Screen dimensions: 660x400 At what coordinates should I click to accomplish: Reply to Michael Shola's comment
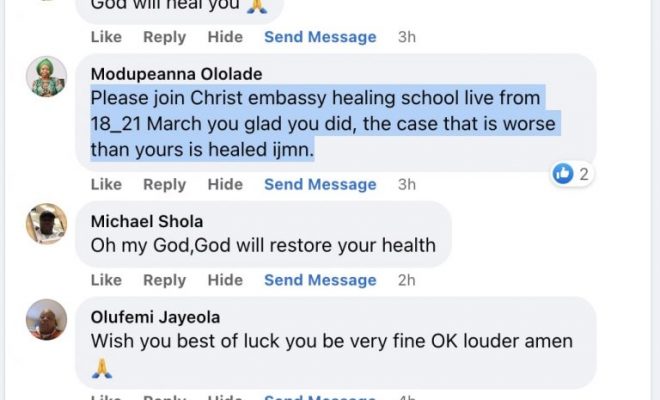(164, 280)
